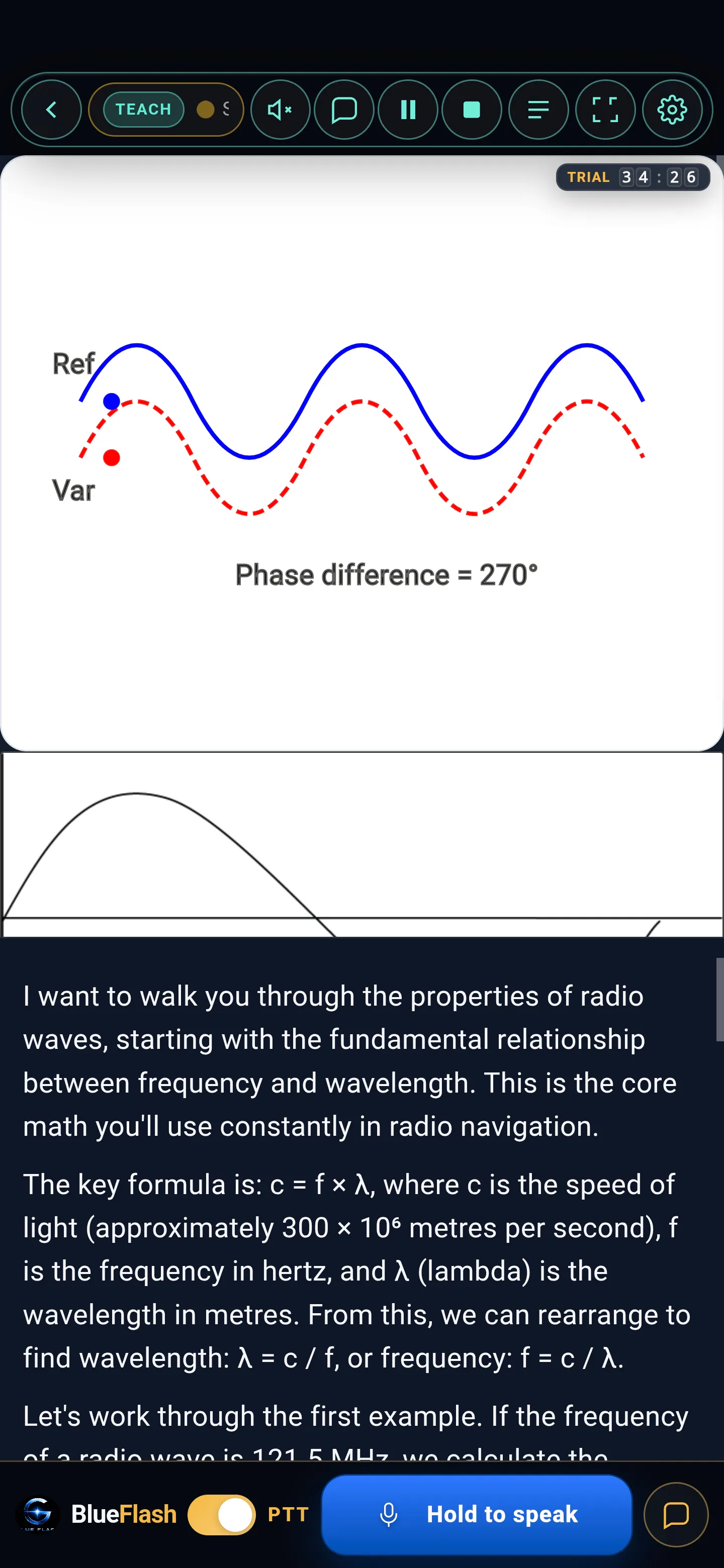Screen dimensions: 724x1568
Task: Toggle the PTT switch off
Action: (x=222, y=1514)
